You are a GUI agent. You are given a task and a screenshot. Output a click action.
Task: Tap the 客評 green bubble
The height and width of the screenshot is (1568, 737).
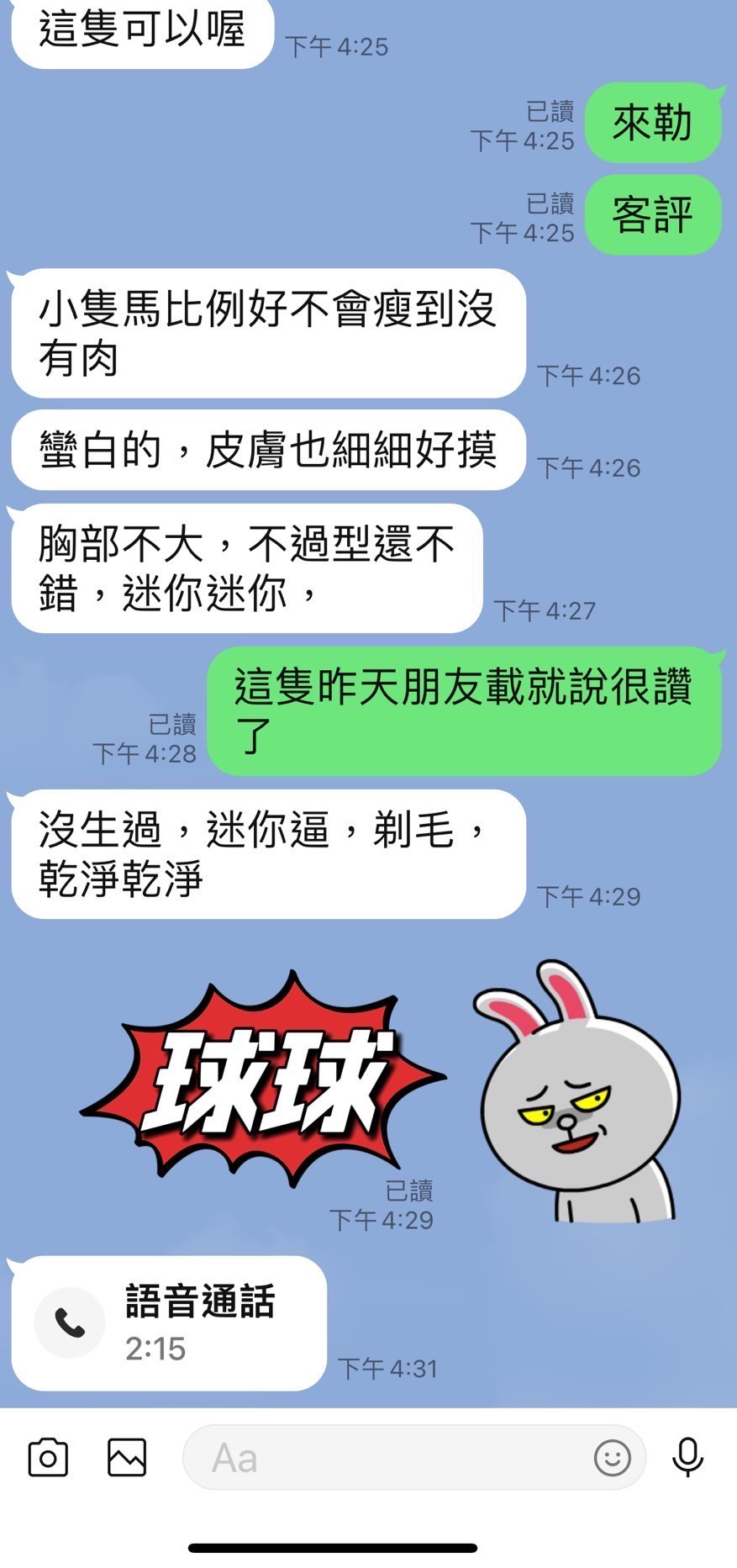[x=653, y=214]
